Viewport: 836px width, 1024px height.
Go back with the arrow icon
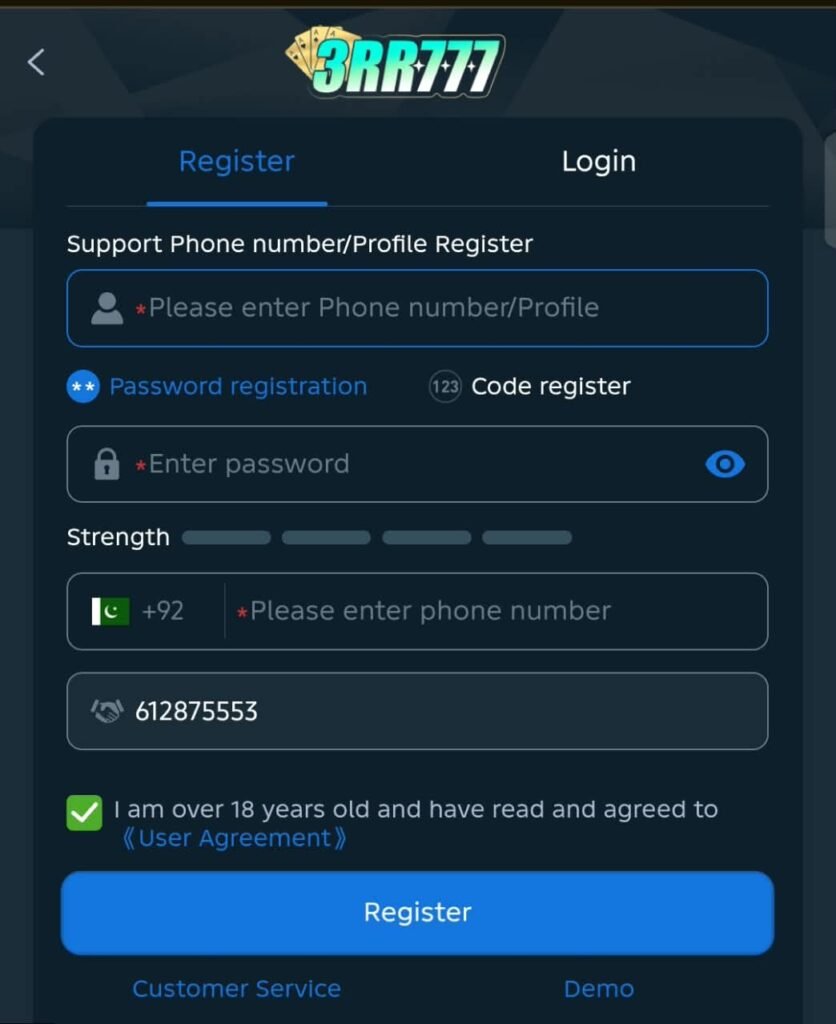[37, 62]
